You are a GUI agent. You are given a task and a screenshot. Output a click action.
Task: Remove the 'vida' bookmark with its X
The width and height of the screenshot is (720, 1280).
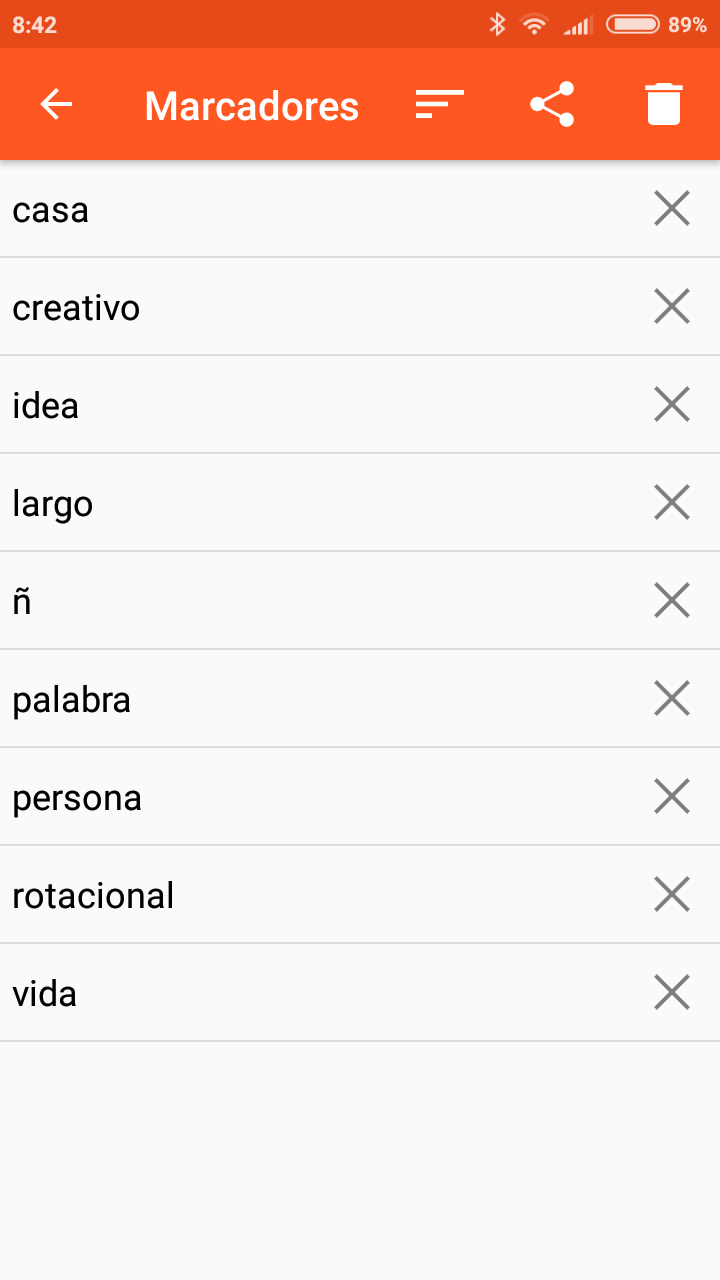coord(671,992)
